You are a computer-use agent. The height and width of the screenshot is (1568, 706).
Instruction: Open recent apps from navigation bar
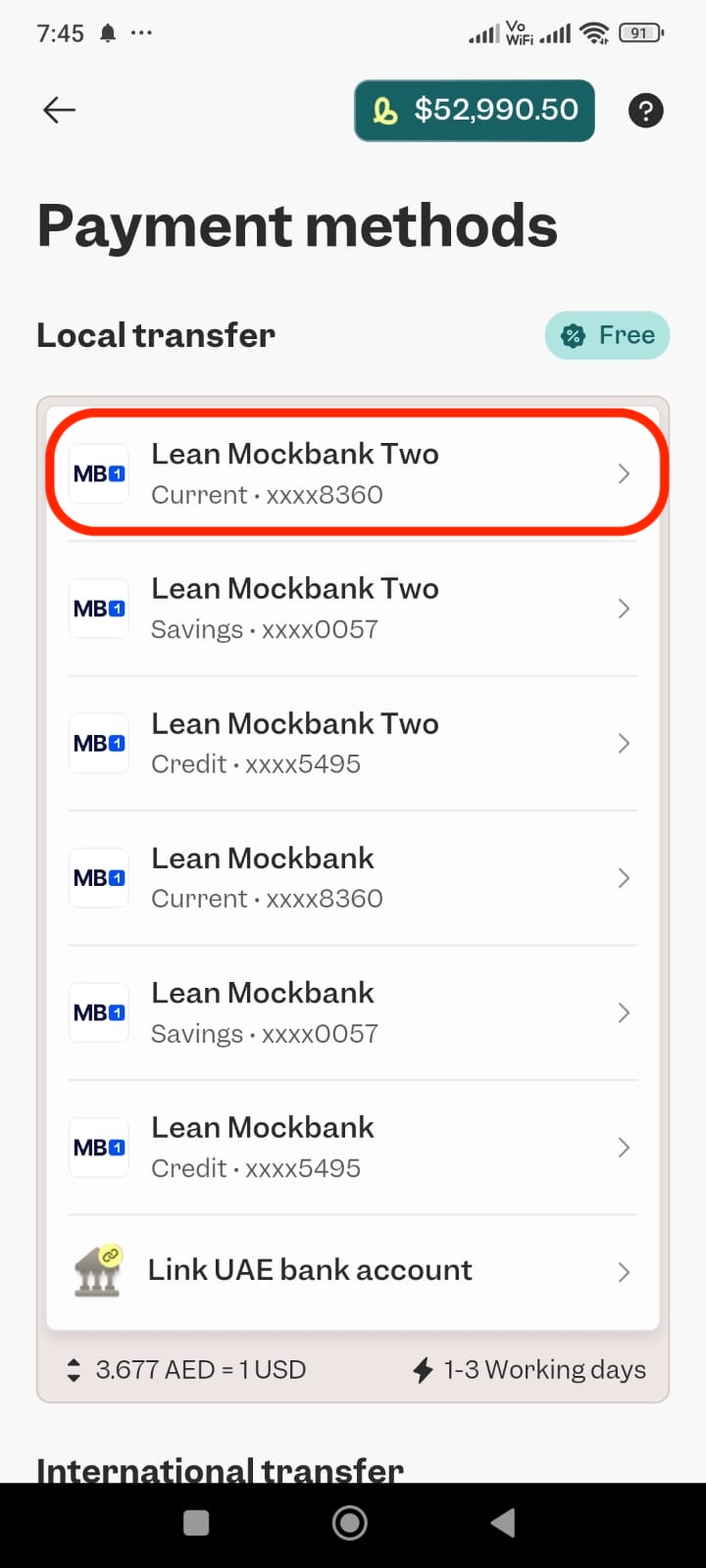tap(196, 1523)
